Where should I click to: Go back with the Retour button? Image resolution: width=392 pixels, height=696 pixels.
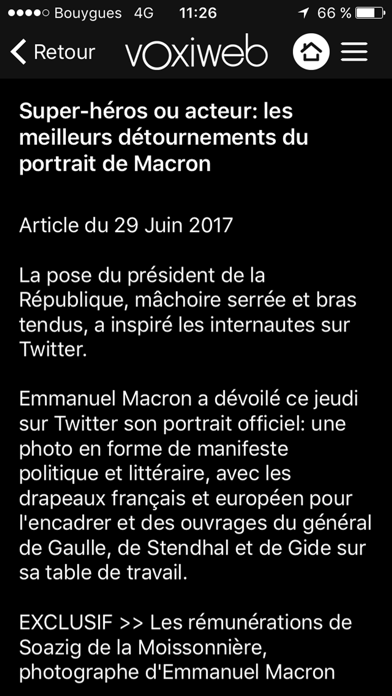pos(53,52)
